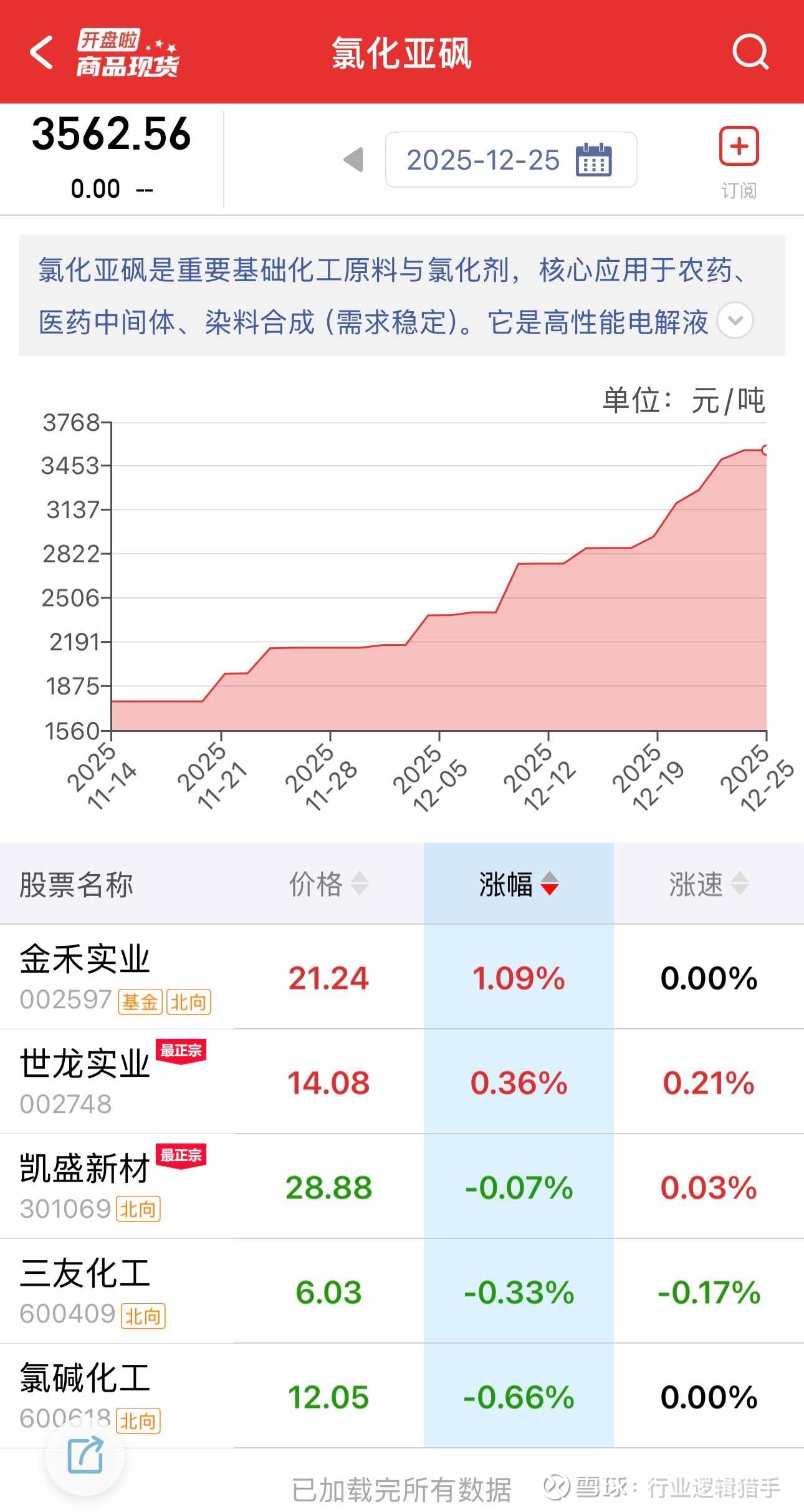This screenshot has height=1512, width=804.
Task: Expand the 氯化亚砜 description text
Action: 735,320
